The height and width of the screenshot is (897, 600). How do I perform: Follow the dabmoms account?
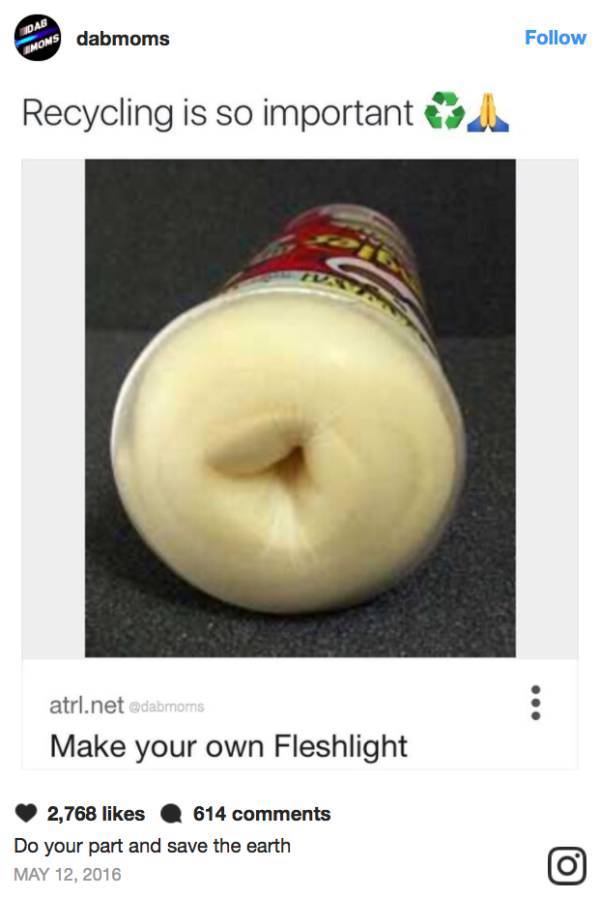pos(555,38)
